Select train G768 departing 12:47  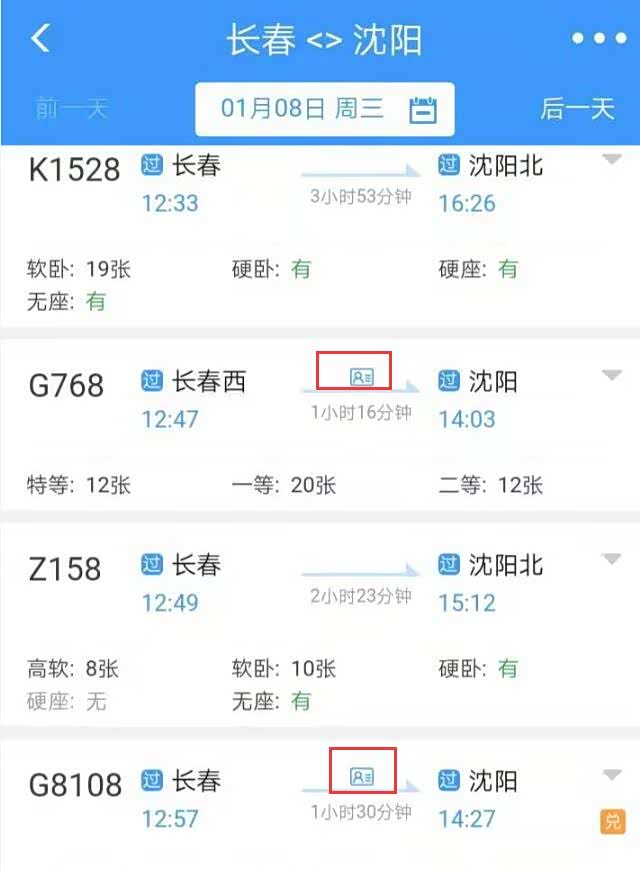[x=66, y=385]
